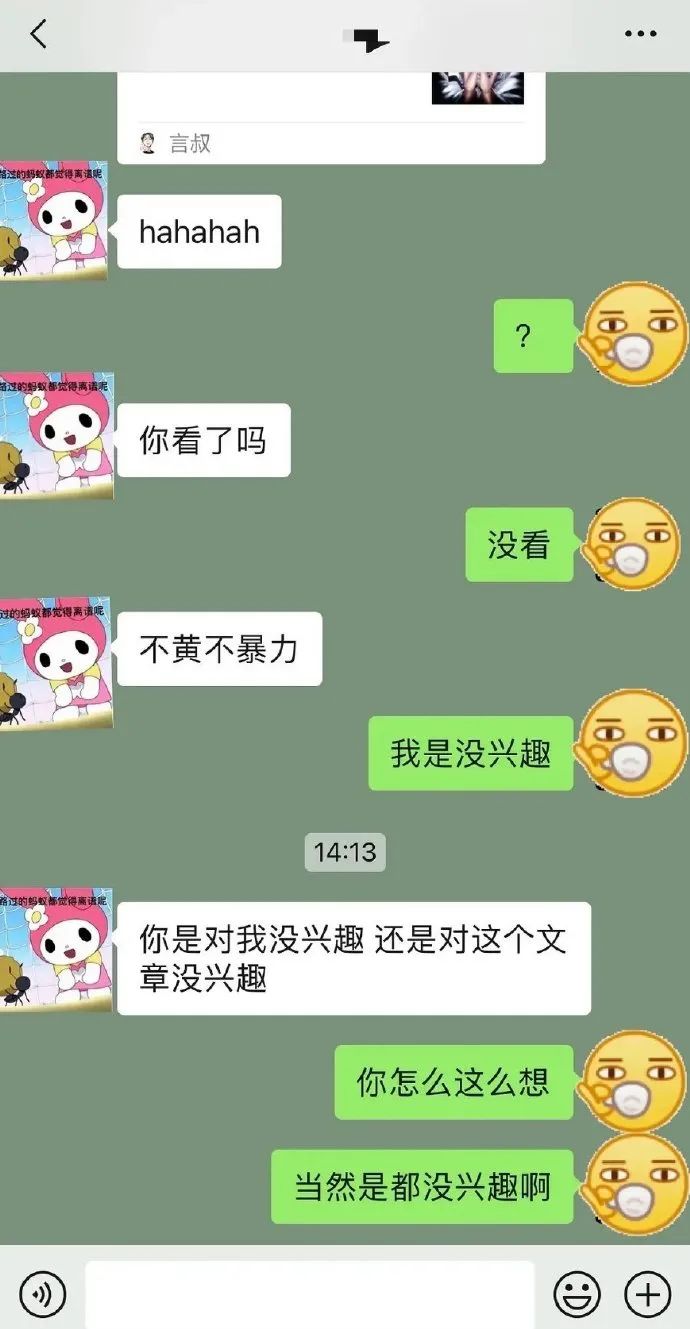Tap the message text field
The height and width of the screenshot is (1329, 690).
(310, 1296)
